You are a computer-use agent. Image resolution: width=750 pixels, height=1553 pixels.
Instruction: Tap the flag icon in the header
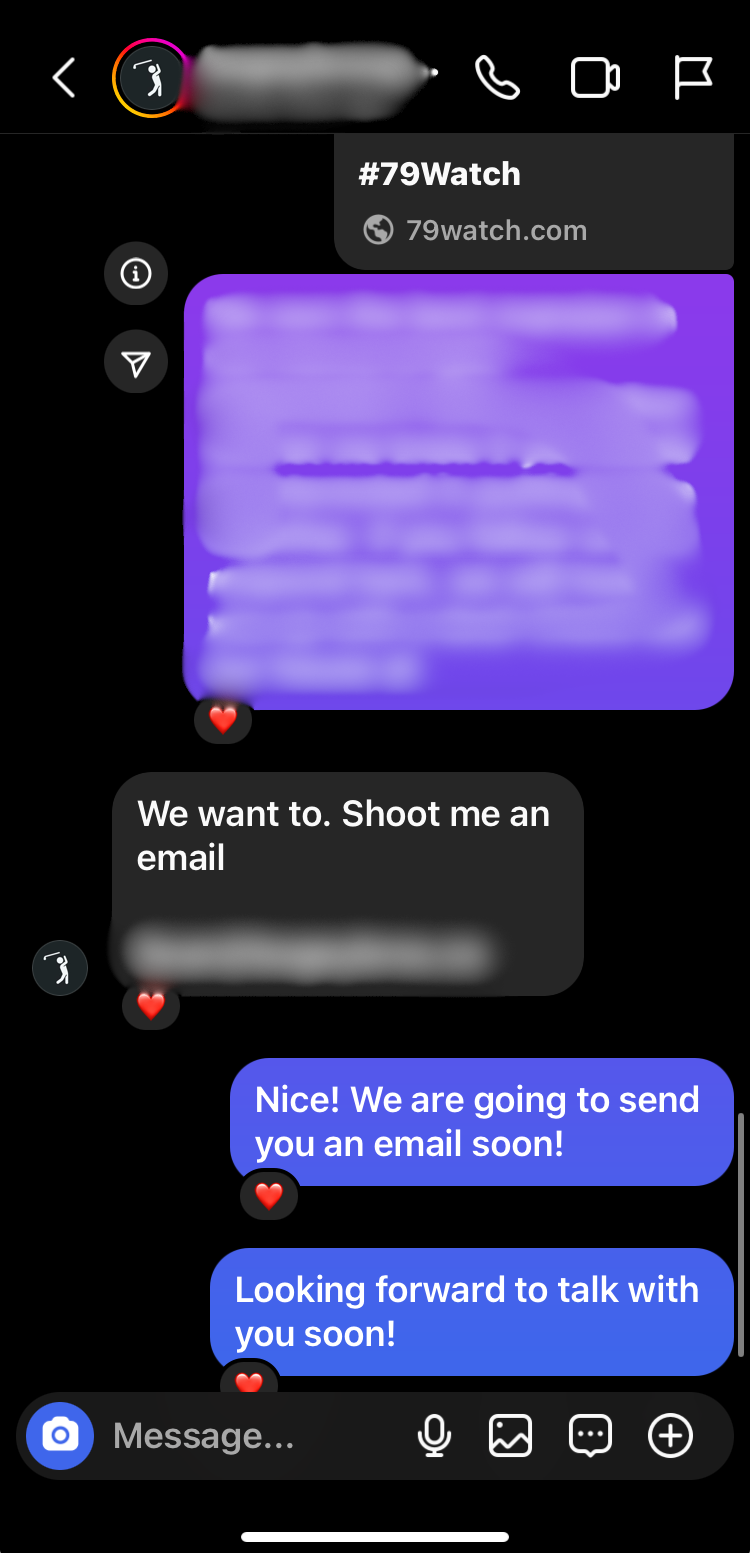692,78
